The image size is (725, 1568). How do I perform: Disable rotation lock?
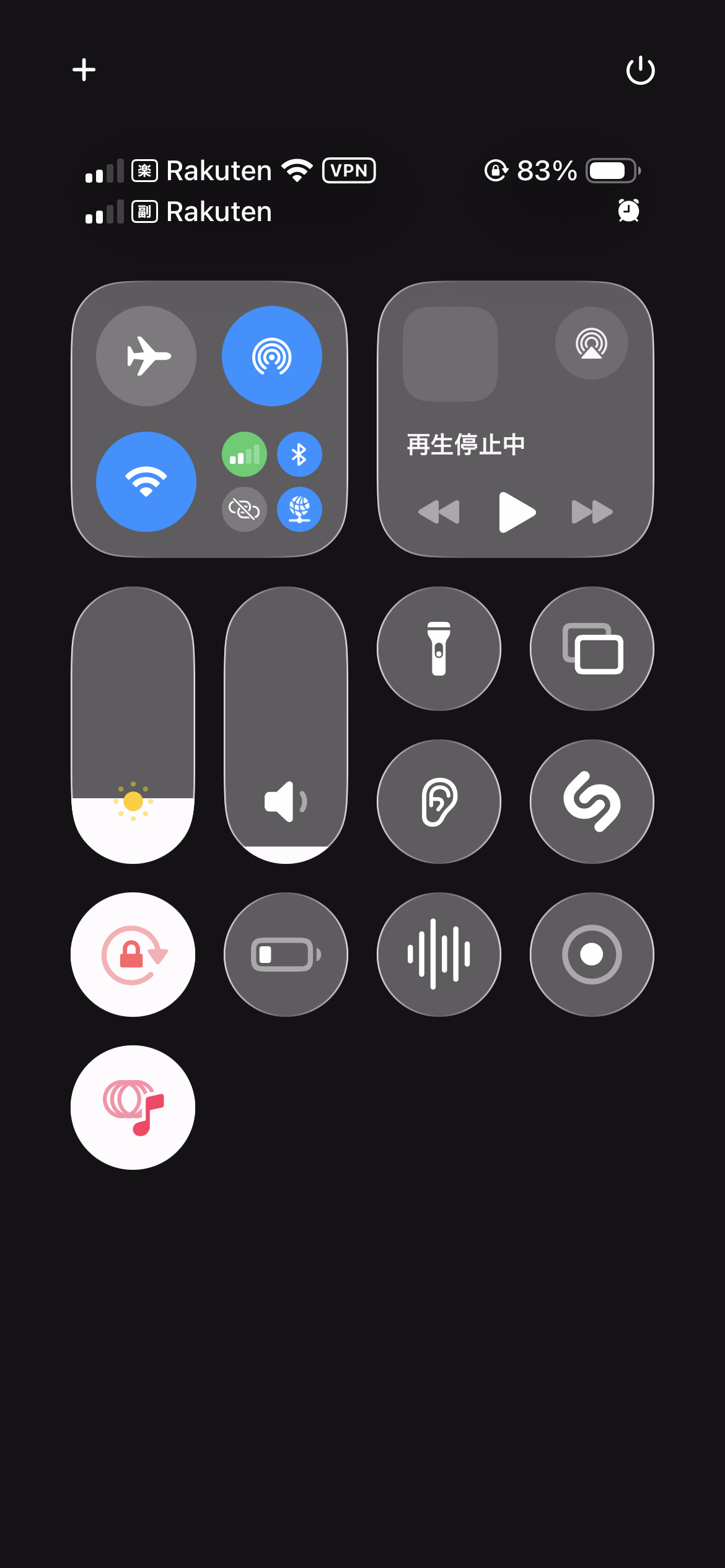click(x=133, y=954)
